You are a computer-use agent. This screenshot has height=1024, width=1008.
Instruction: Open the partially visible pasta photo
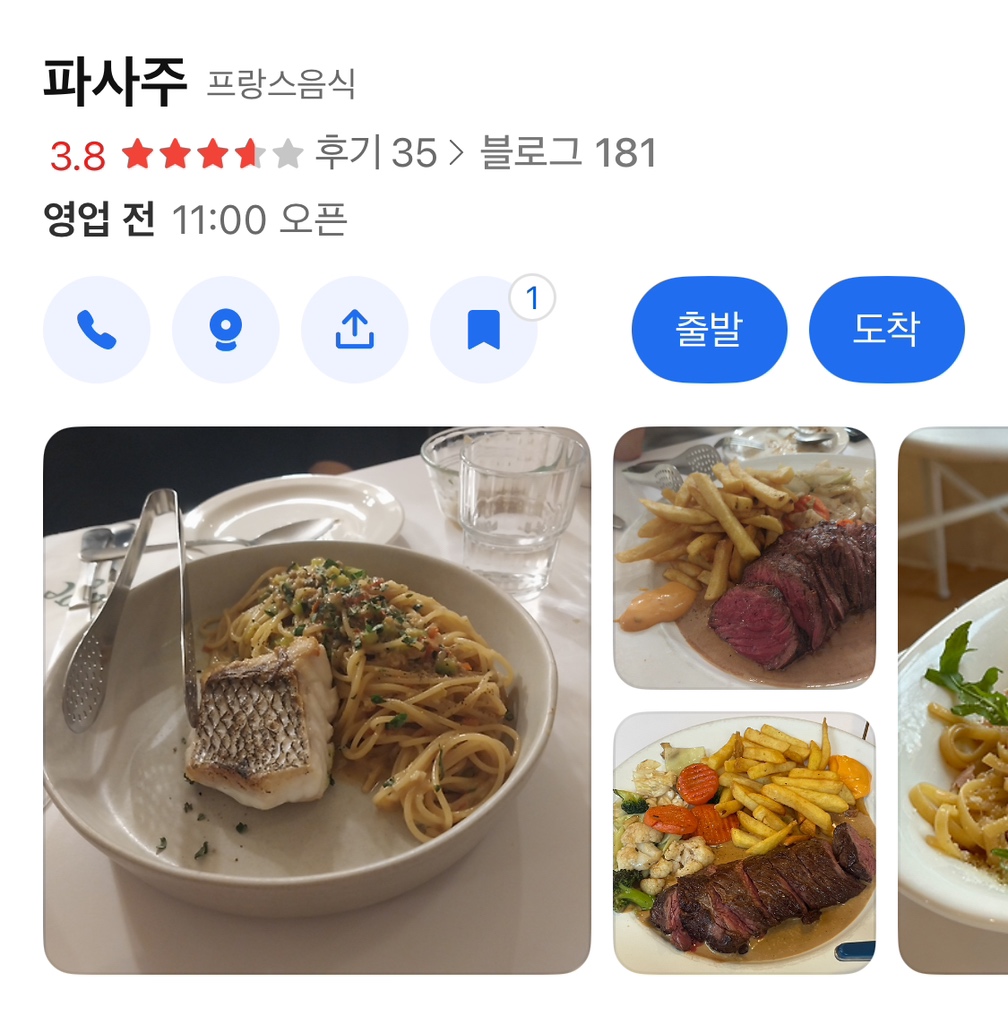point(954,700)
